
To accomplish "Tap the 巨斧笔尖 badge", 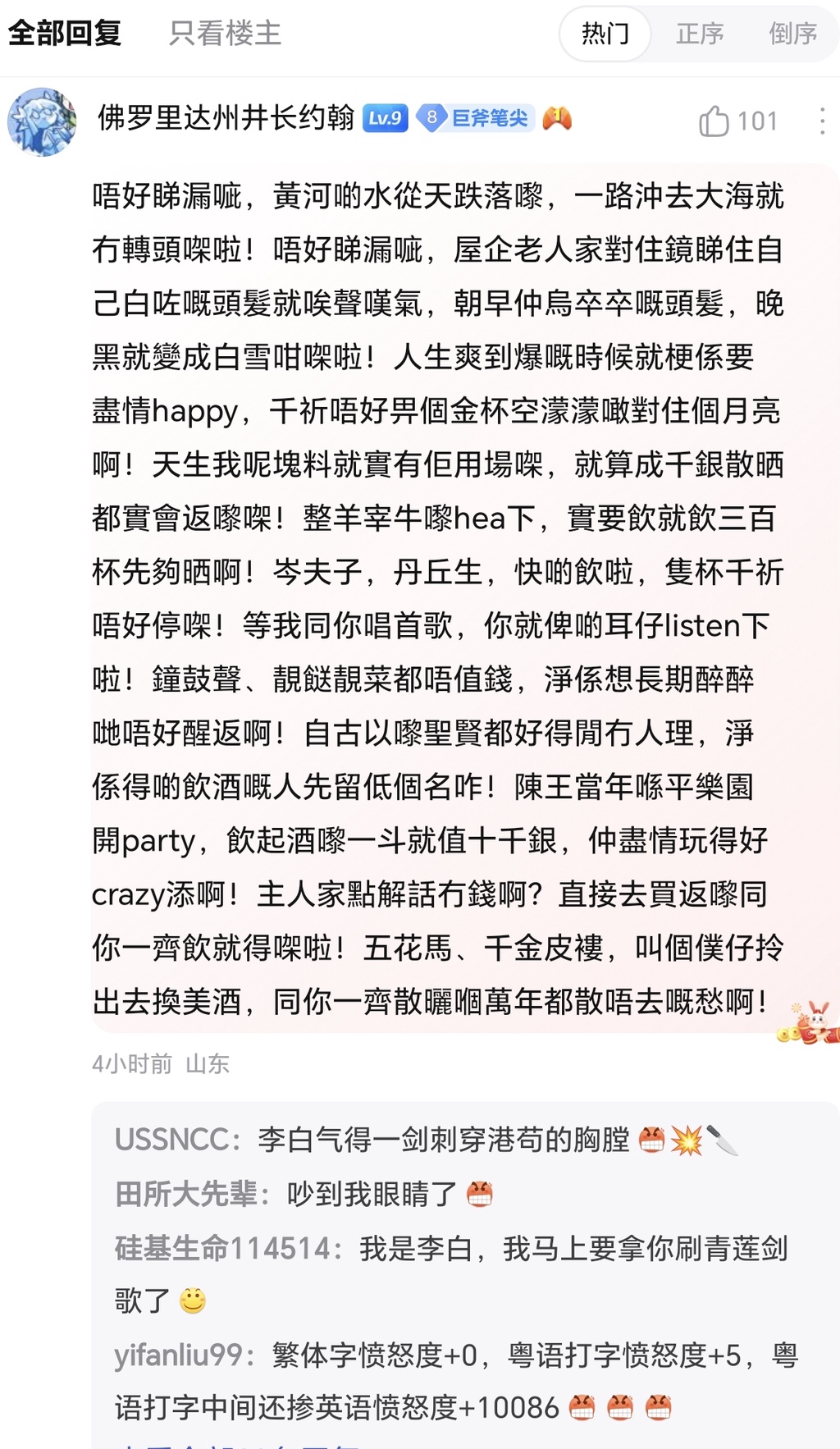I will click(x=477, y=118).
